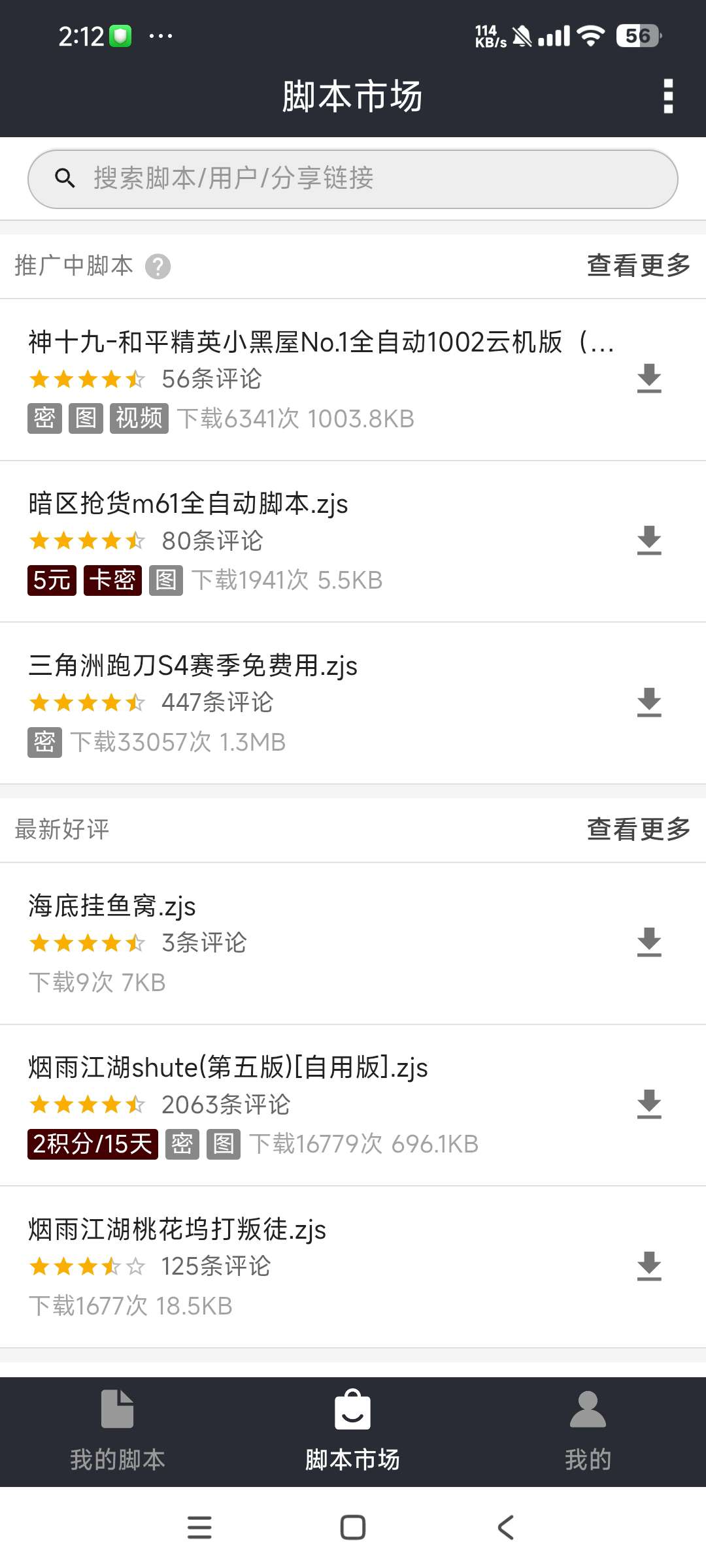Open the 神十九-和平精英小黑屋 script
Viewport: 706px width, 1568px height.
320,342
